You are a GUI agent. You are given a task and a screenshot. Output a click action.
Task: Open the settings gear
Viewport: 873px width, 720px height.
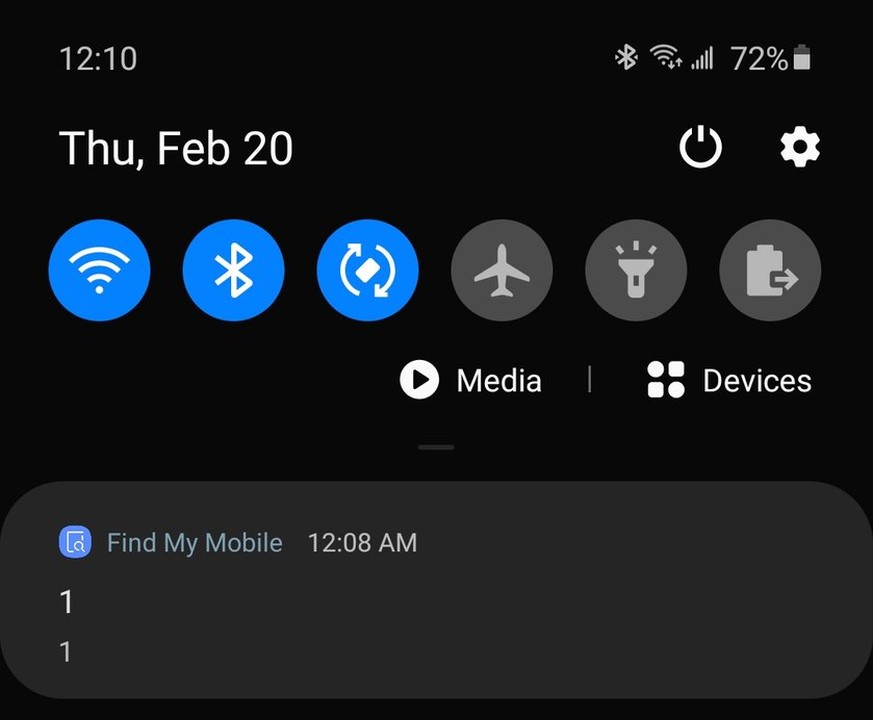point(800,149)
